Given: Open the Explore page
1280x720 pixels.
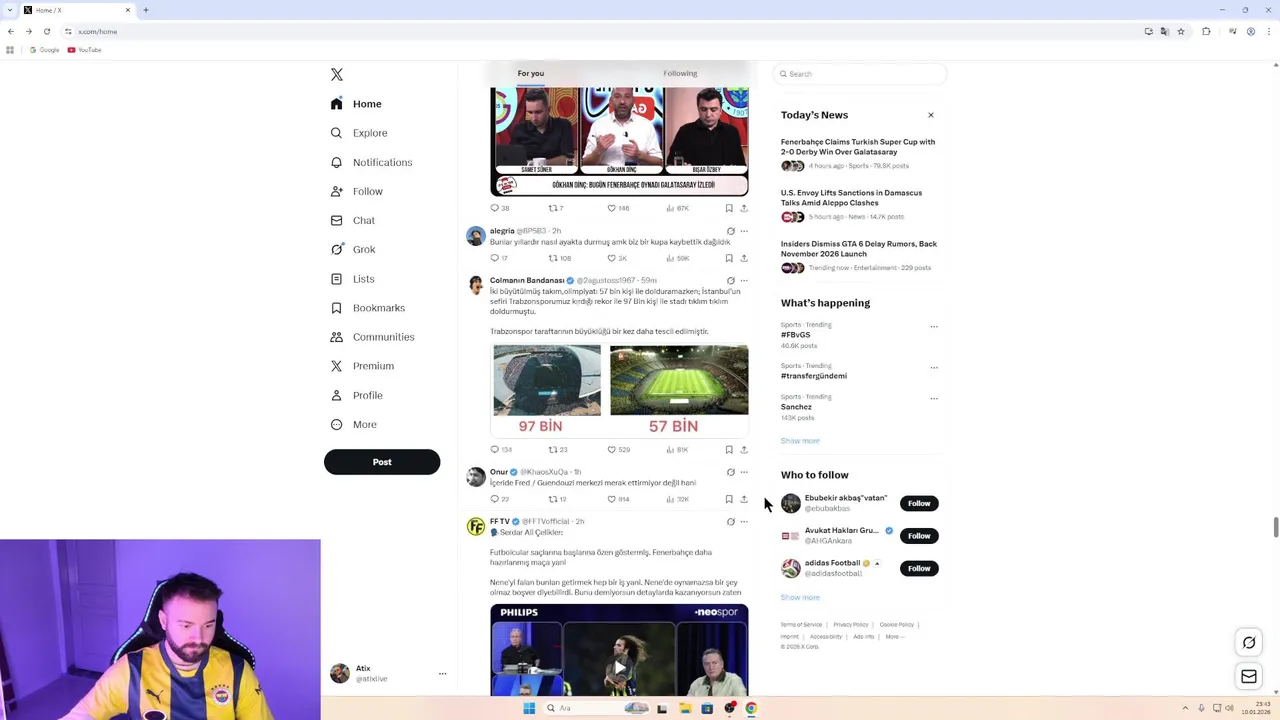Looking at the screenshot, I should (x=369, y=133).
